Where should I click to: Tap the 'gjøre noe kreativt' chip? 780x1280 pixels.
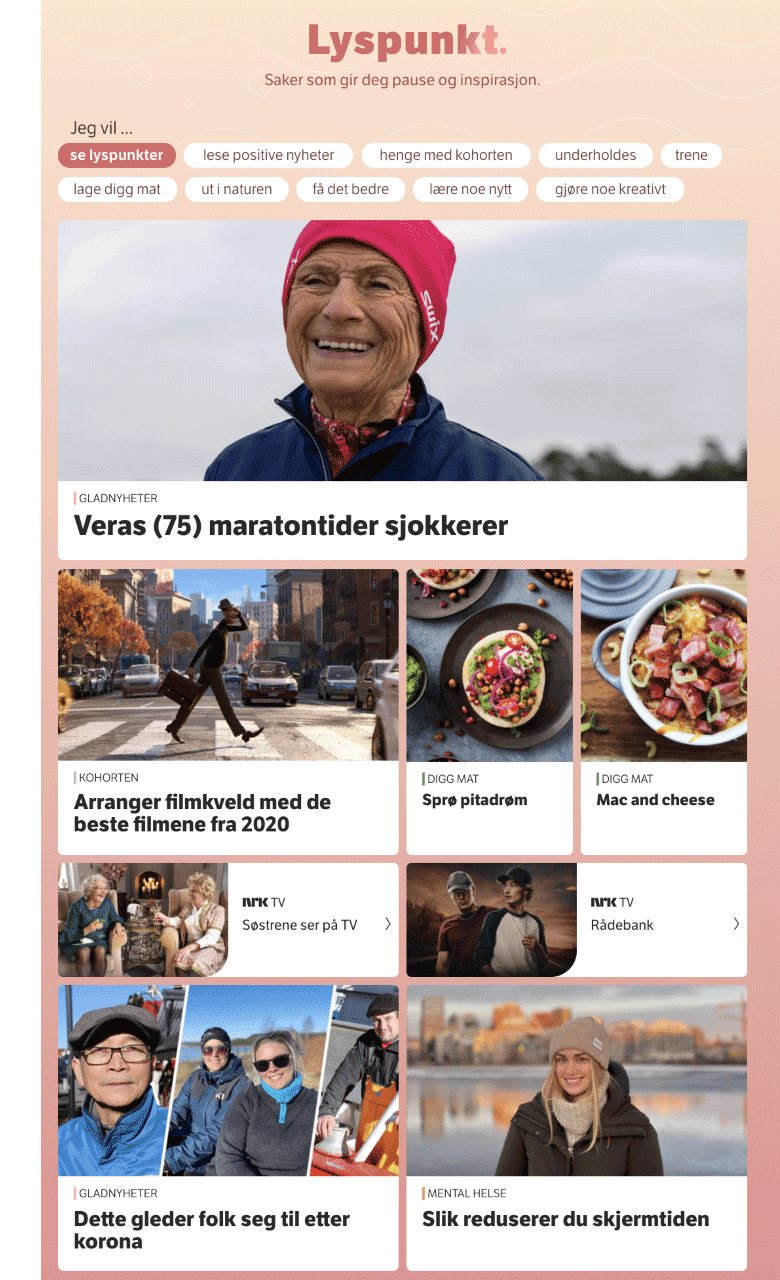[x=610, y=189]
